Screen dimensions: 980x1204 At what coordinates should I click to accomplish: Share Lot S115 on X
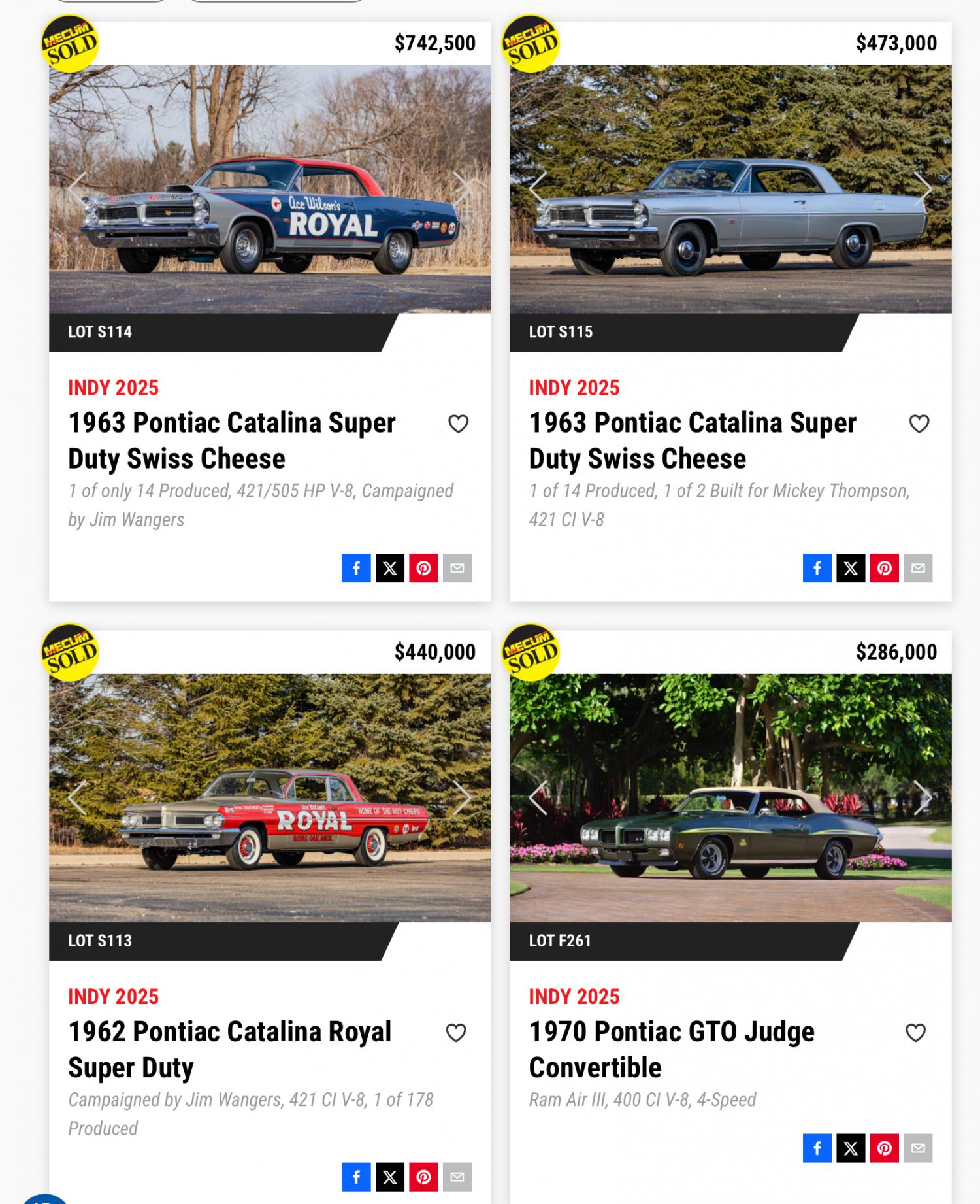click(851, 568)
